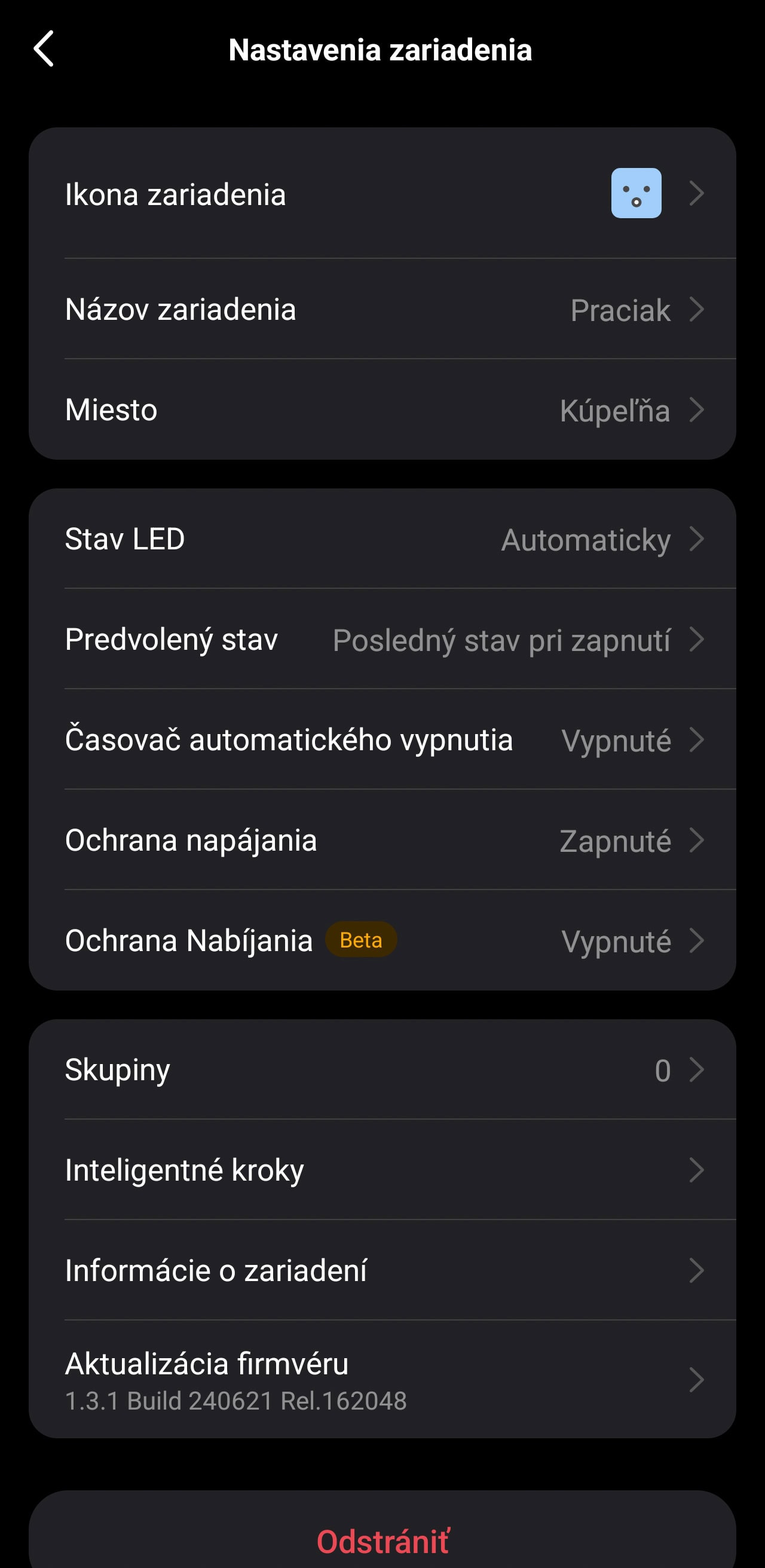Open Ochrana Nabíjania beta setting
The height and width of the screenshot is (1568, 765).
pyautogui.click(x=382, y=940)
